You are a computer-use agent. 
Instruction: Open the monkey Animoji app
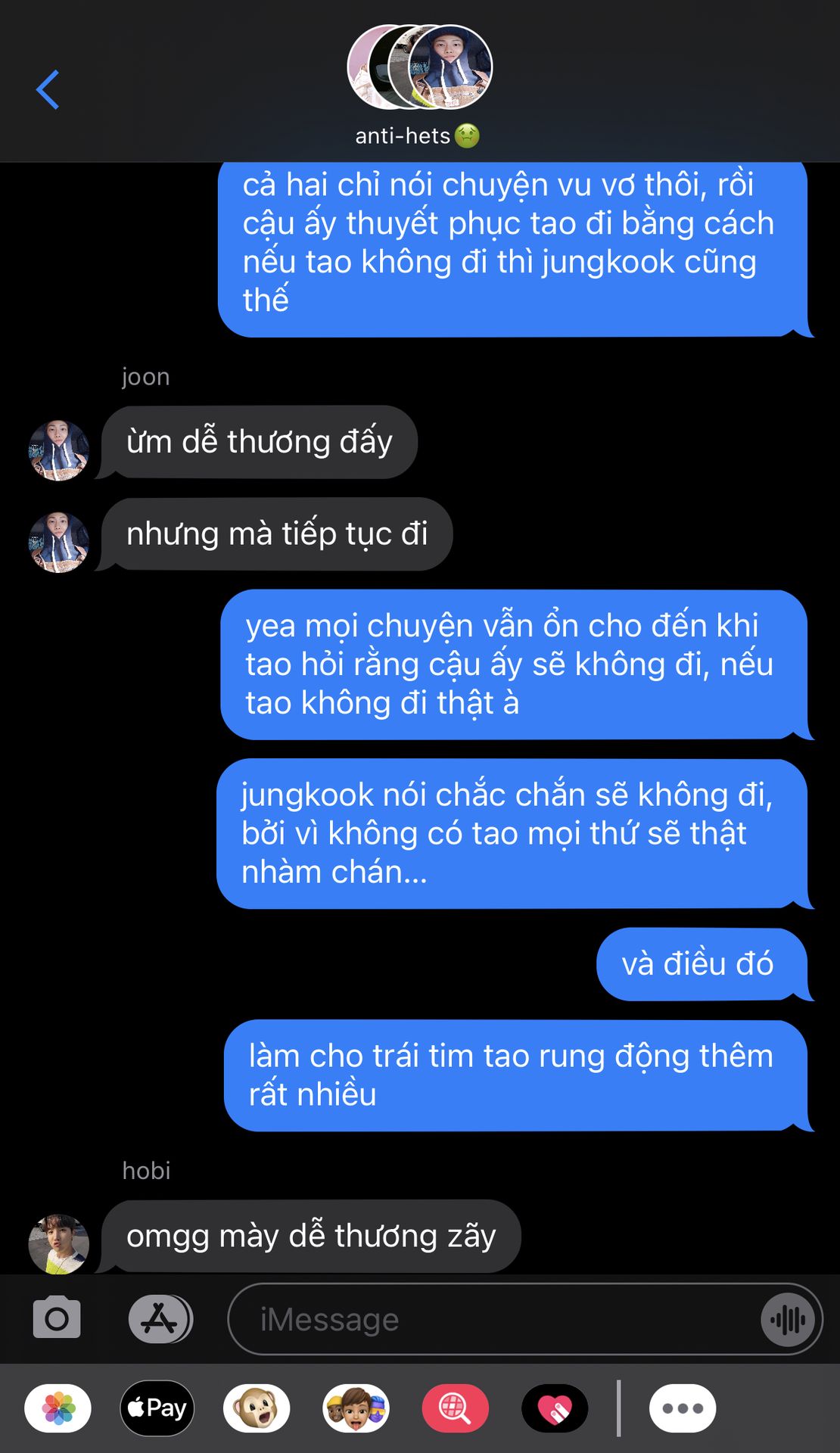pyautogui.click(x=257, y=1408)
